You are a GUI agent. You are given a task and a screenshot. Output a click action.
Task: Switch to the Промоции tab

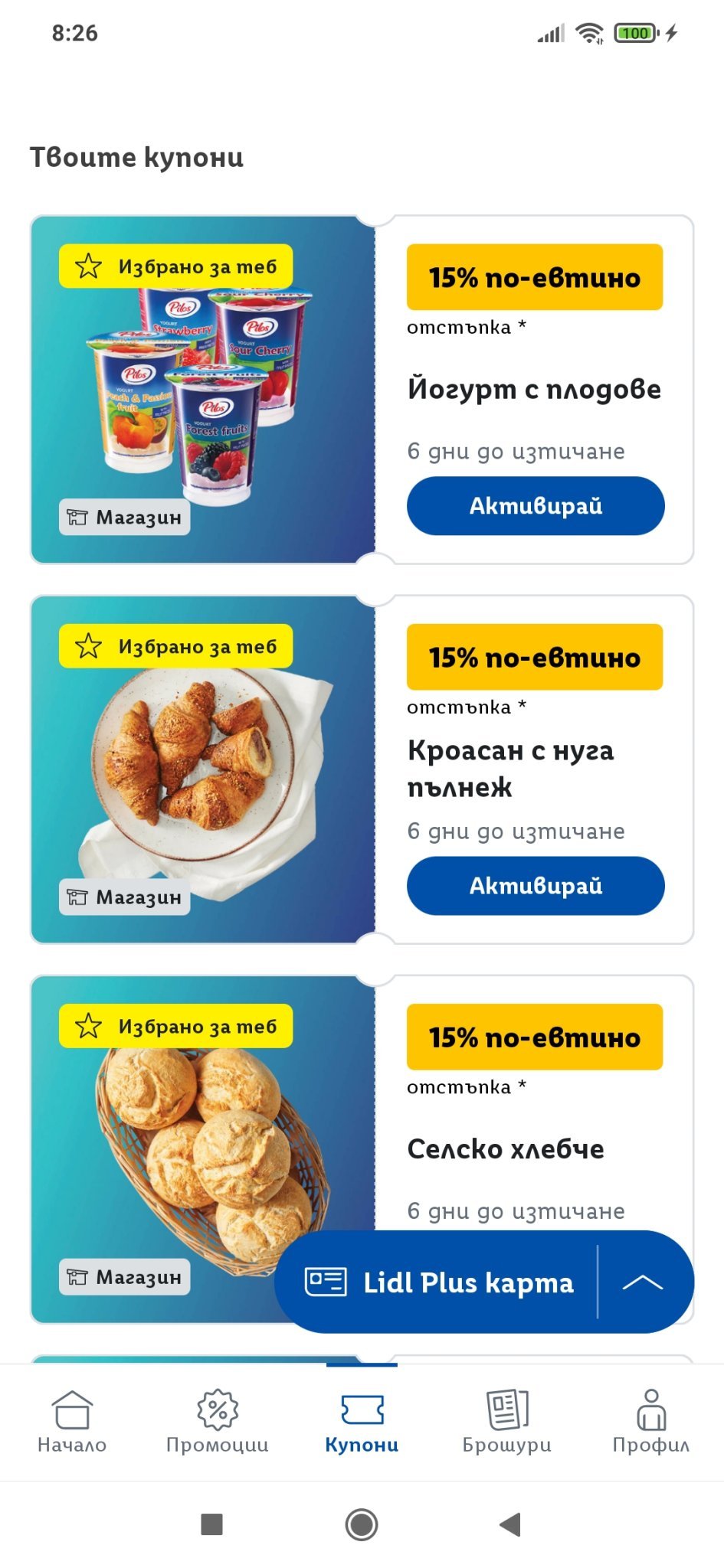click(218, 1421)
